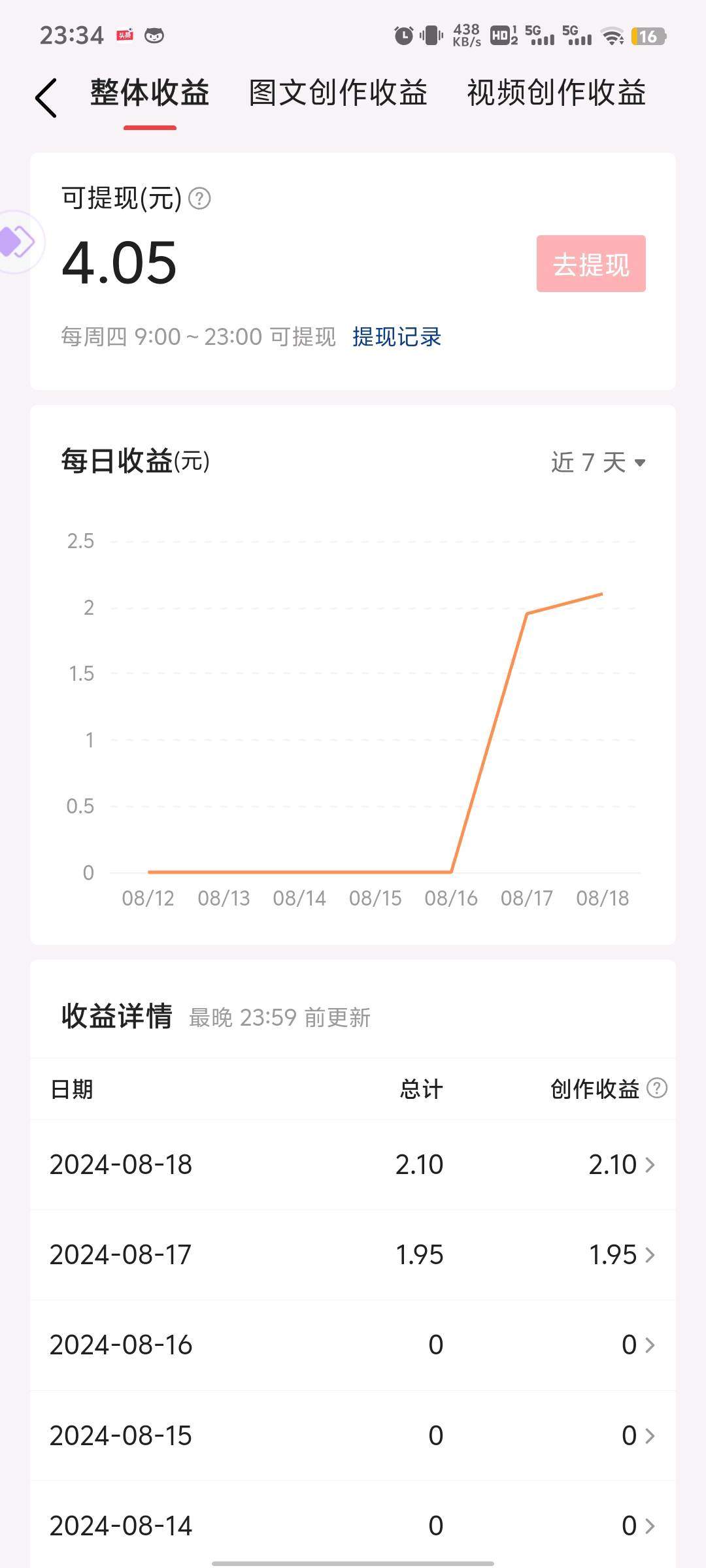706x1568 pixels.
Task: Tap the 去提现 withdraw button
Action: [x=591, y=264]
